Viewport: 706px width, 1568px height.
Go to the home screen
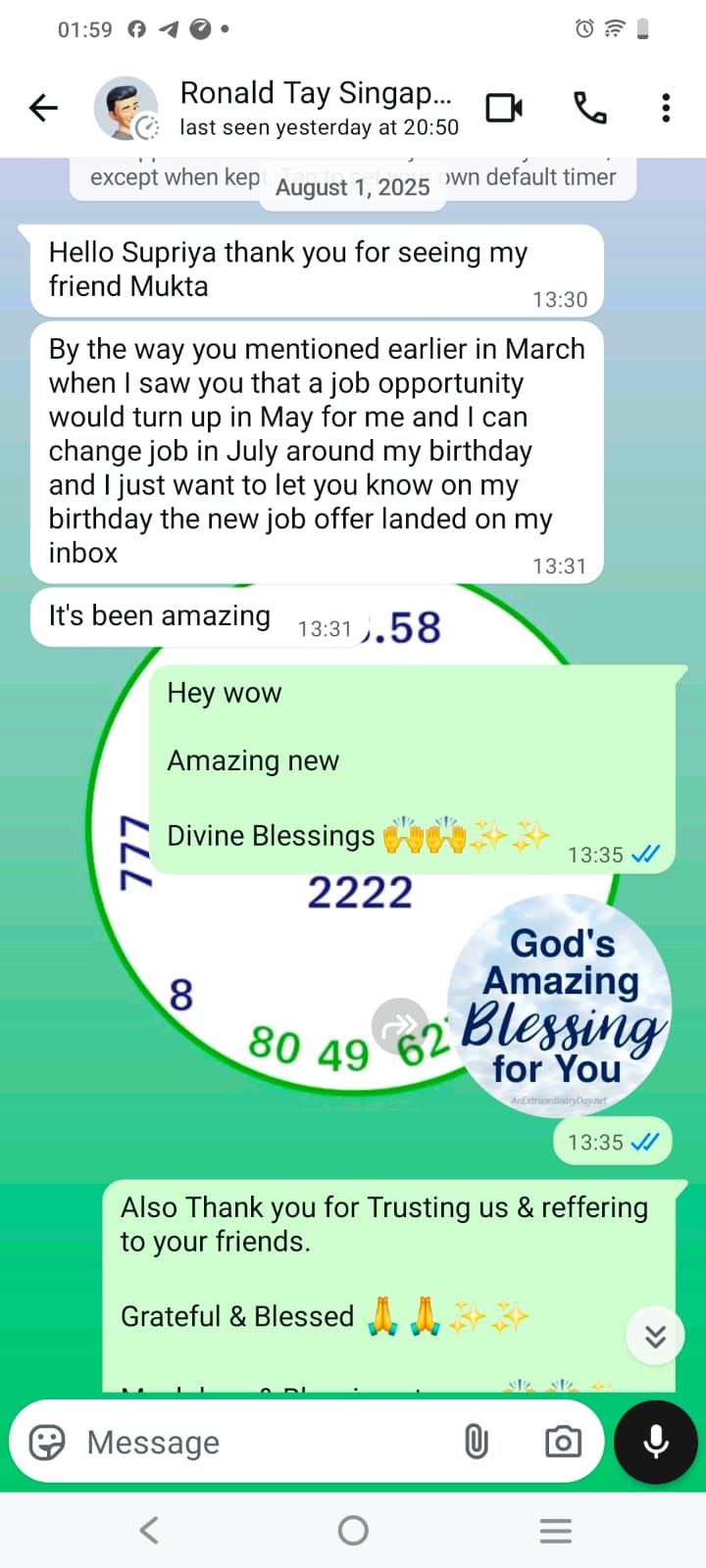(353, 1530)
